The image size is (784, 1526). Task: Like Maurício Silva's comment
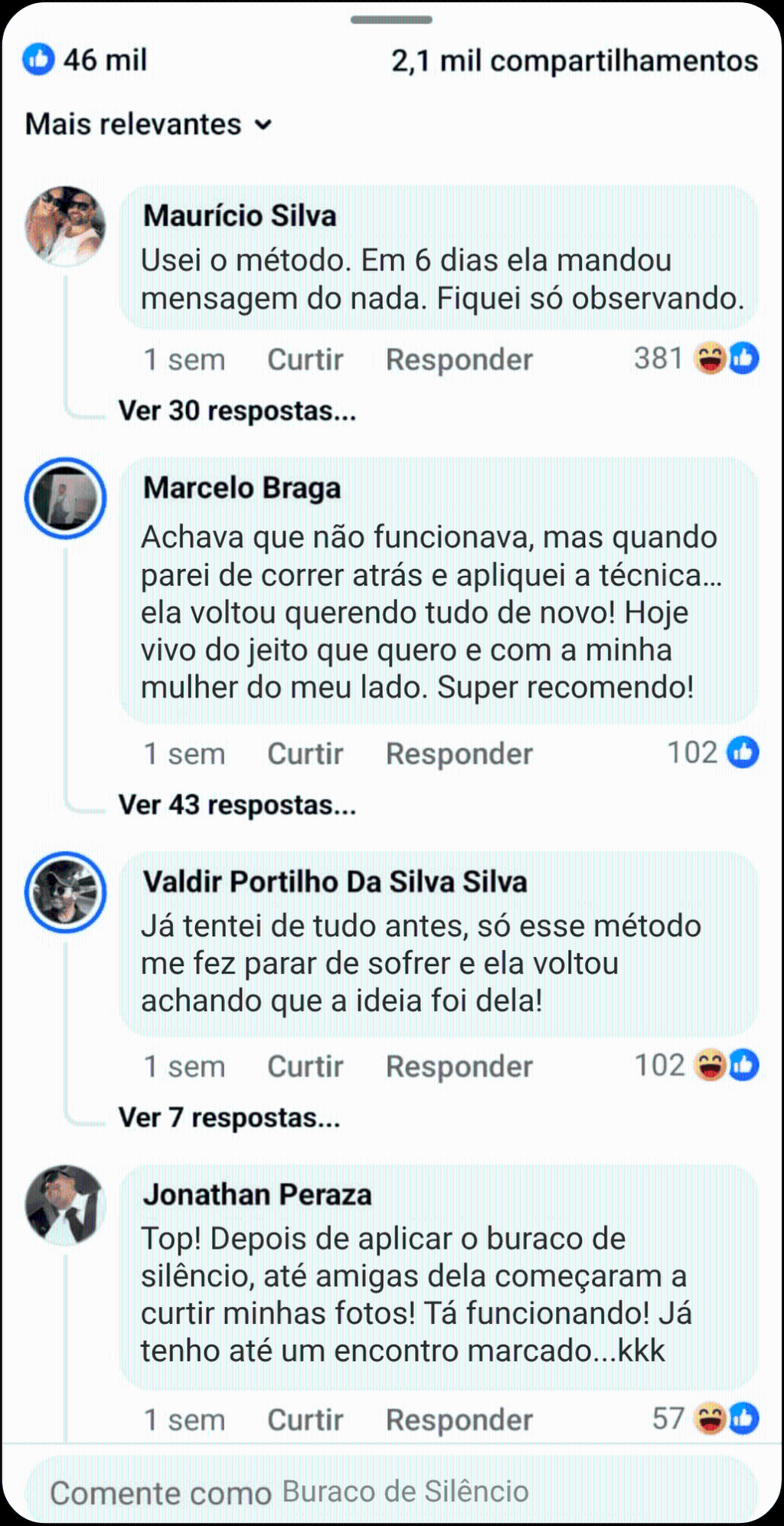305,359
